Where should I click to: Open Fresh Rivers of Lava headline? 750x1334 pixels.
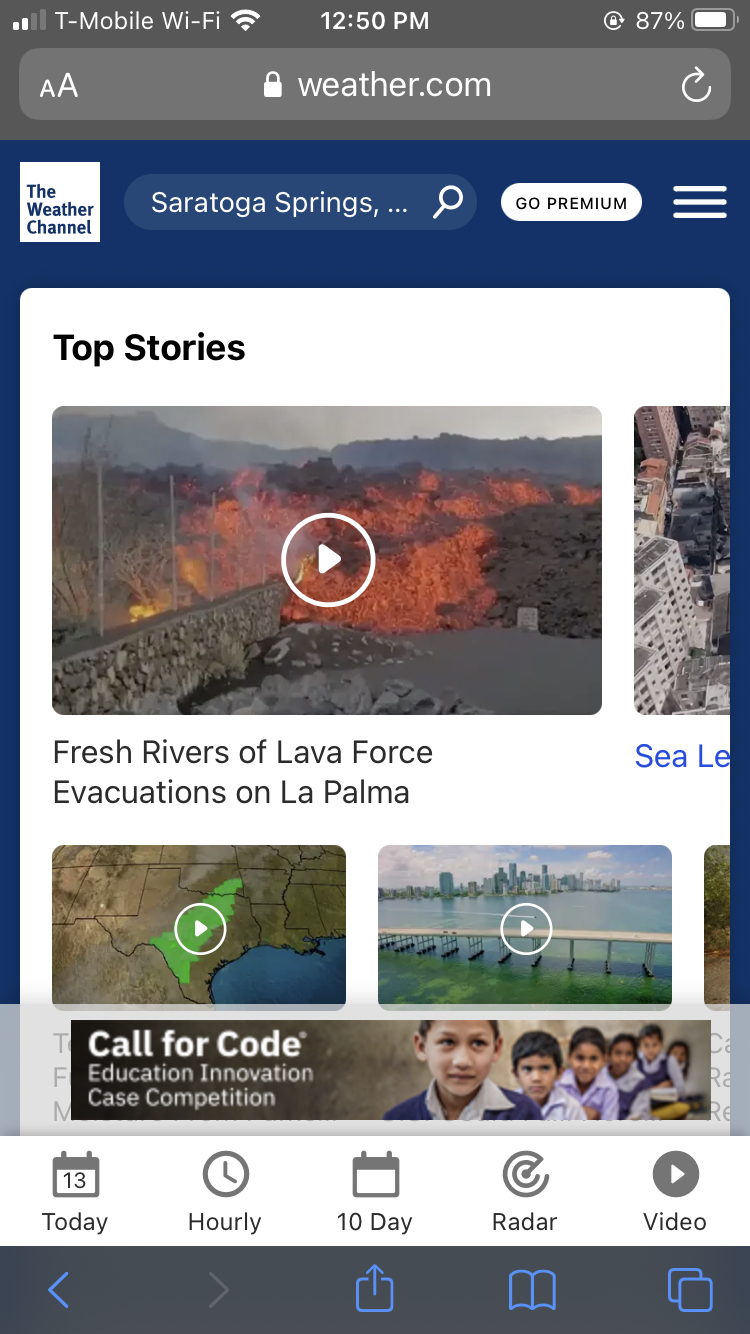(243, 772)
